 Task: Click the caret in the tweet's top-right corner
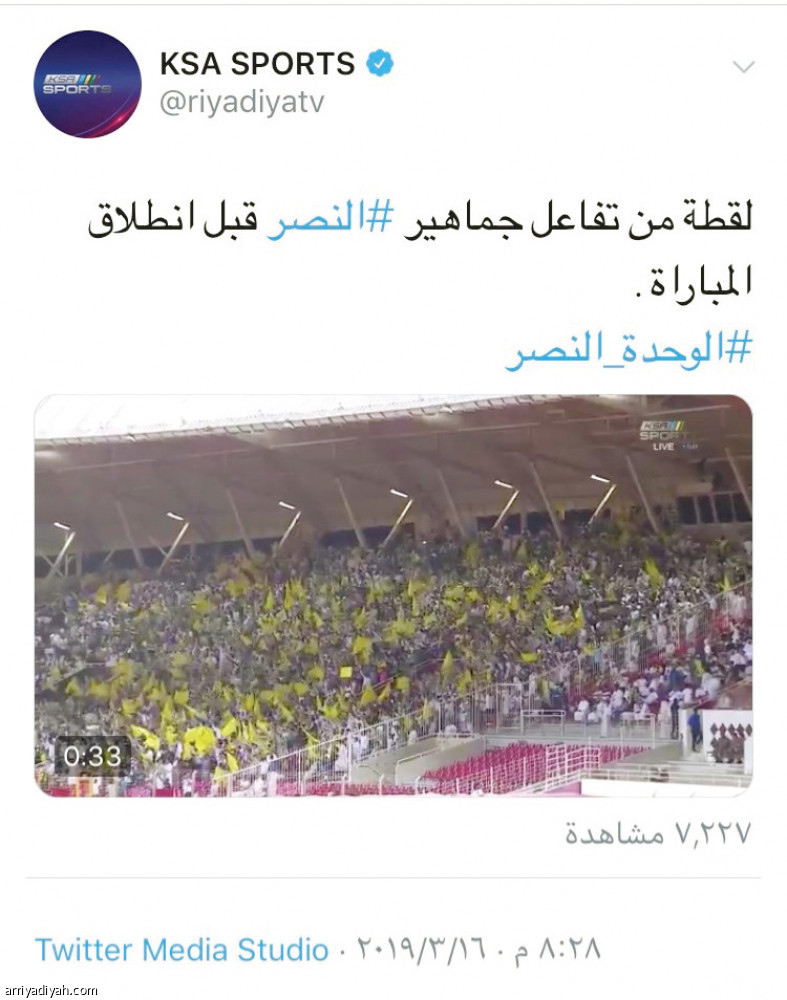742,66
